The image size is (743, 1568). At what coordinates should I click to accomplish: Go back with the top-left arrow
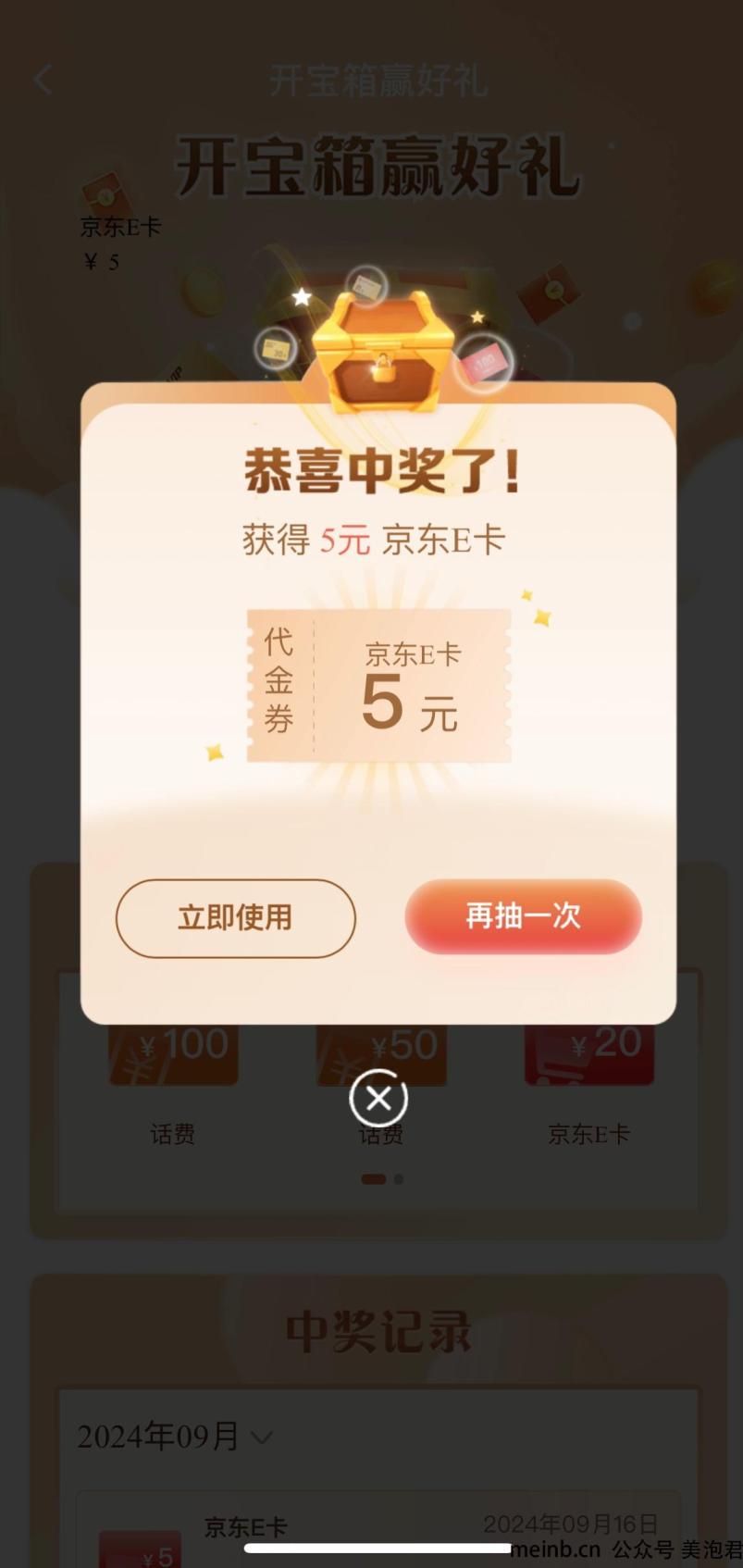[43, 80]
